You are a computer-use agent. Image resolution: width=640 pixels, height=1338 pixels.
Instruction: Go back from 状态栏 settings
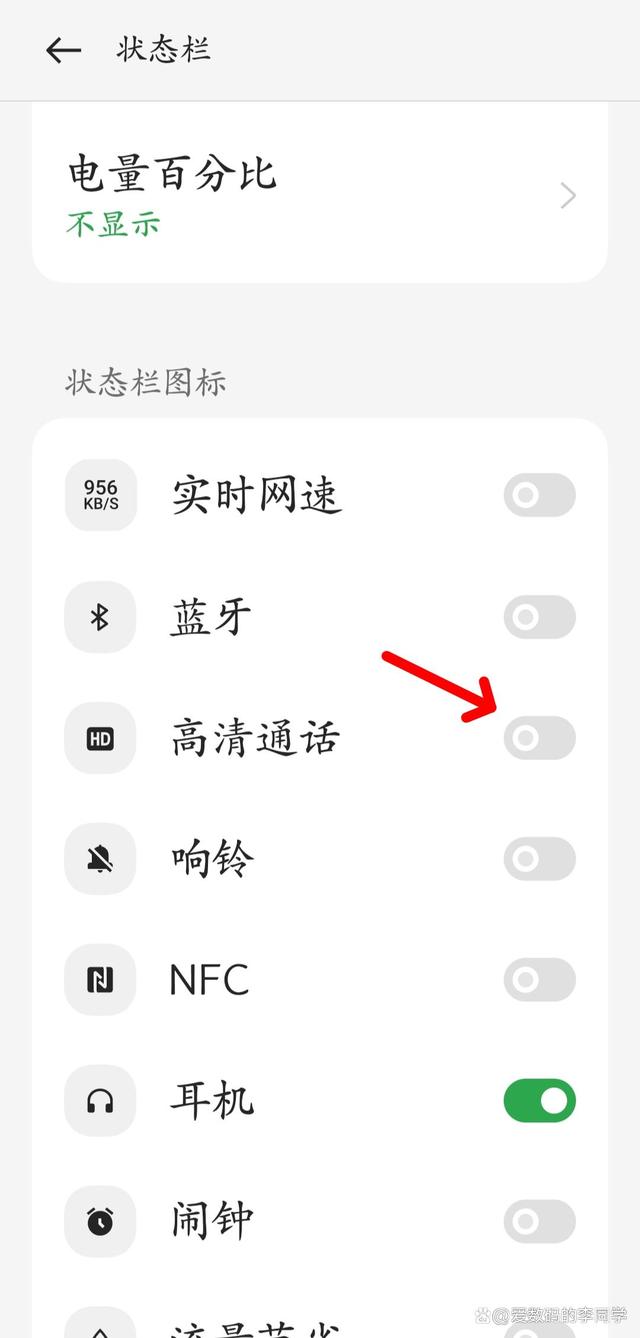[63, 50]
